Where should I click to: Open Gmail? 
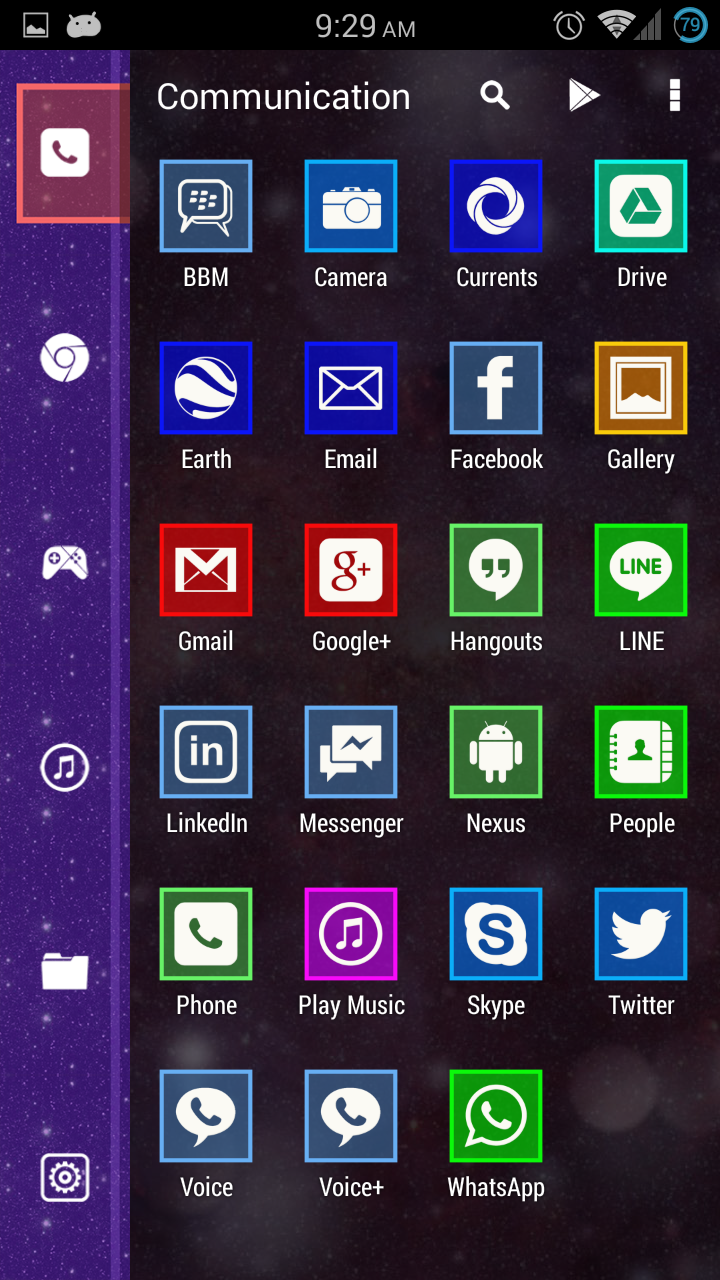[205, 570]
